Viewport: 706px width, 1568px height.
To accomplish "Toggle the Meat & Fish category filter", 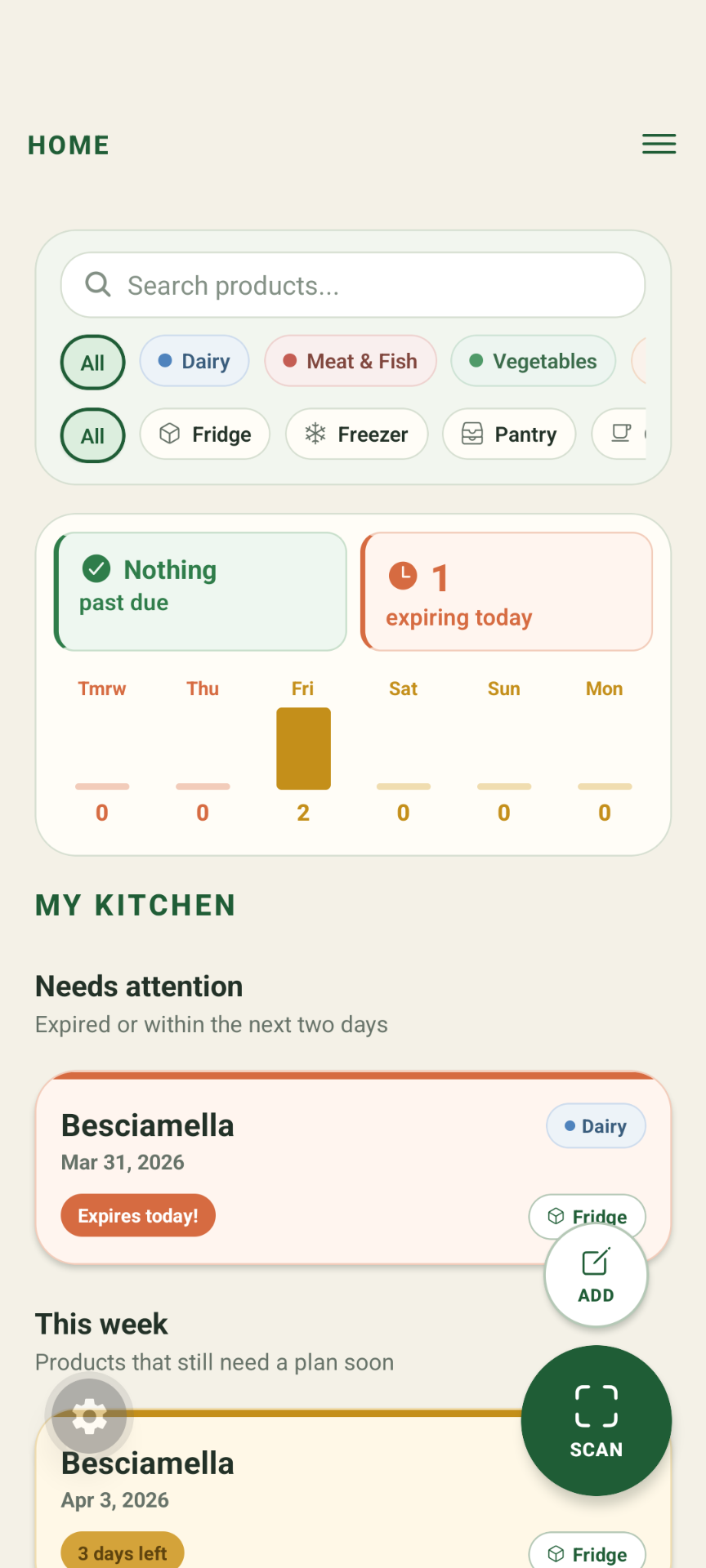I will 350,360.
